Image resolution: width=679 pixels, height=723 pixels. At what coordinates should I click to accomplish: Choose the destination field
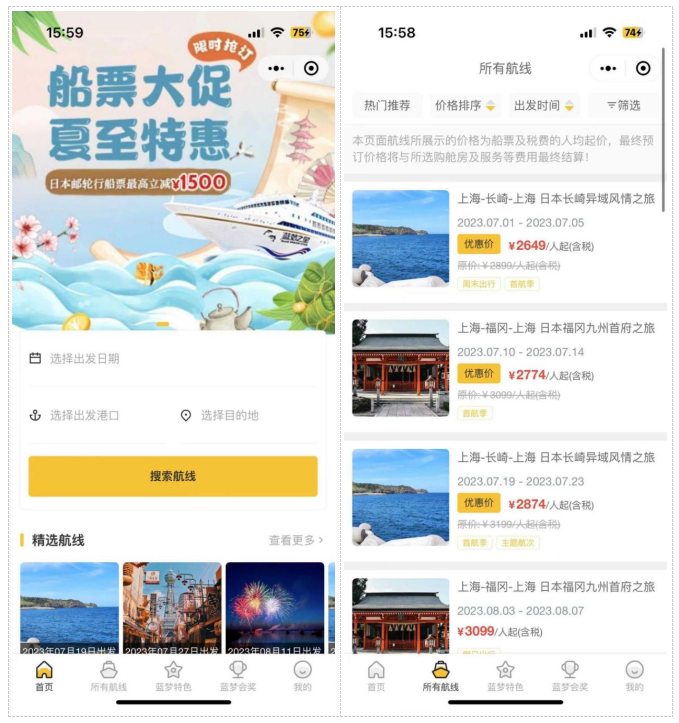(245, 415)
